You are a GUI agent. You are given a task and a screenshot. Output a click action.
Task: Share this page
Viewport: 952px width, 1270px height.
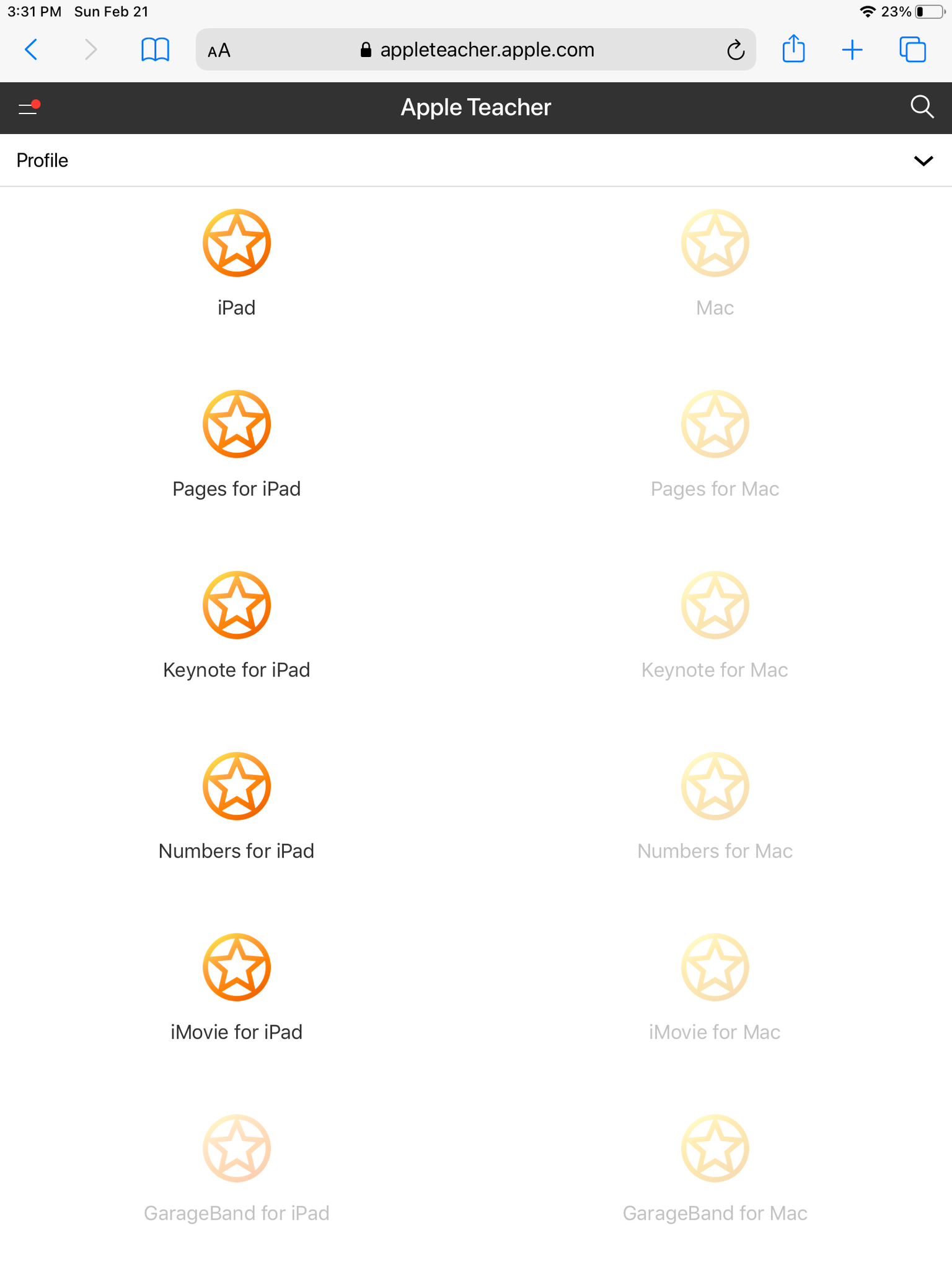793,49
